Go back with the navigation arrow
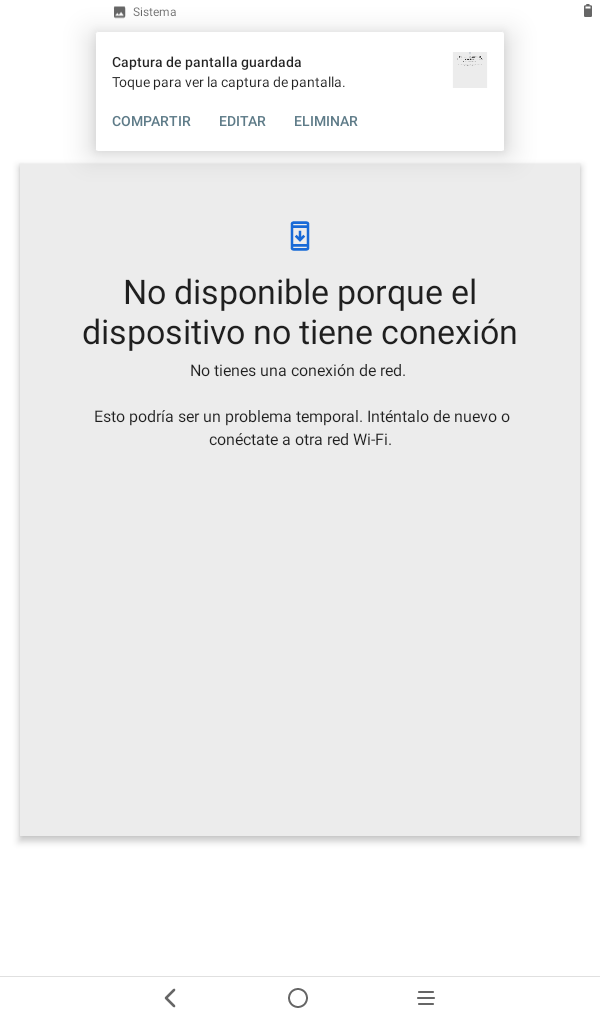This screenshot has height=1024, width=600. coord(170,998)
